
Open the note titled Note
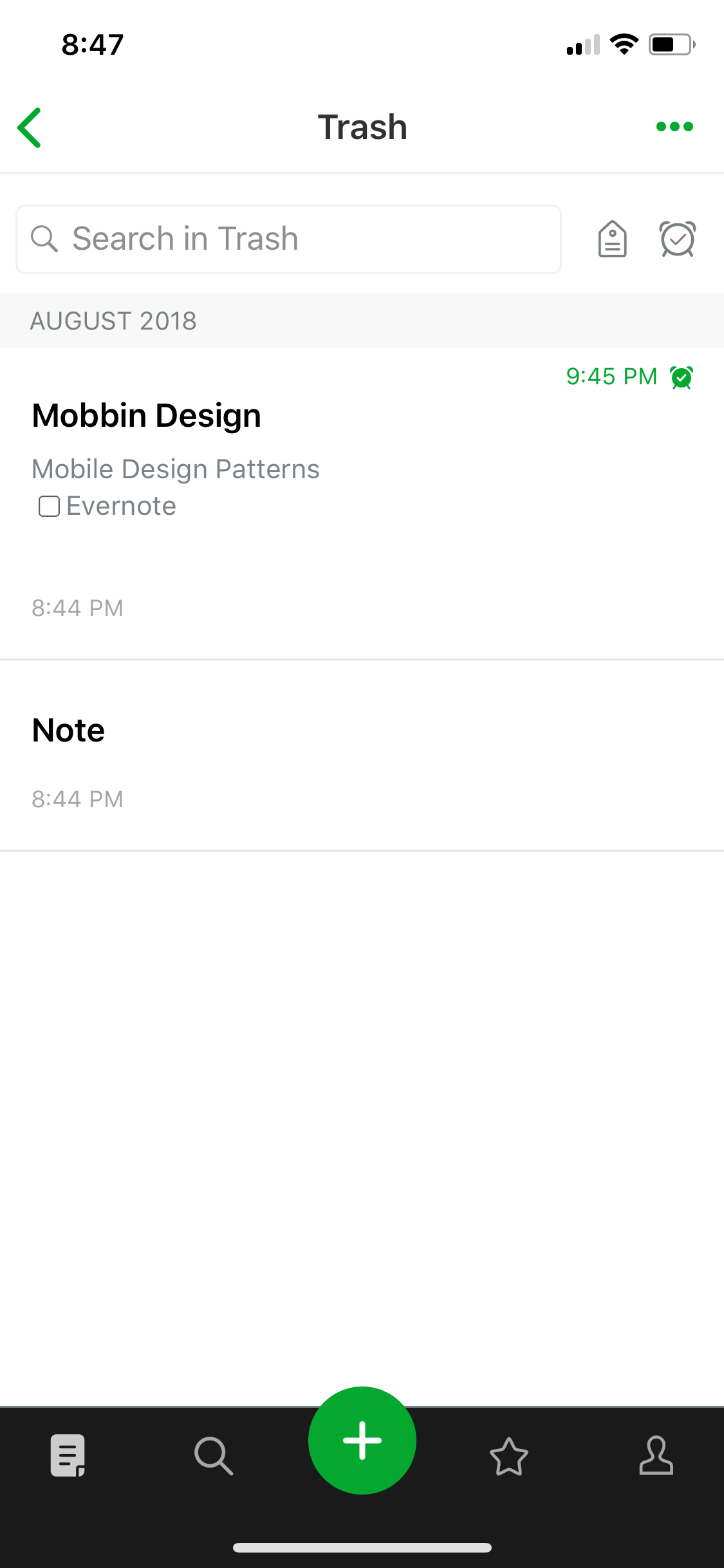pos(362,756)
